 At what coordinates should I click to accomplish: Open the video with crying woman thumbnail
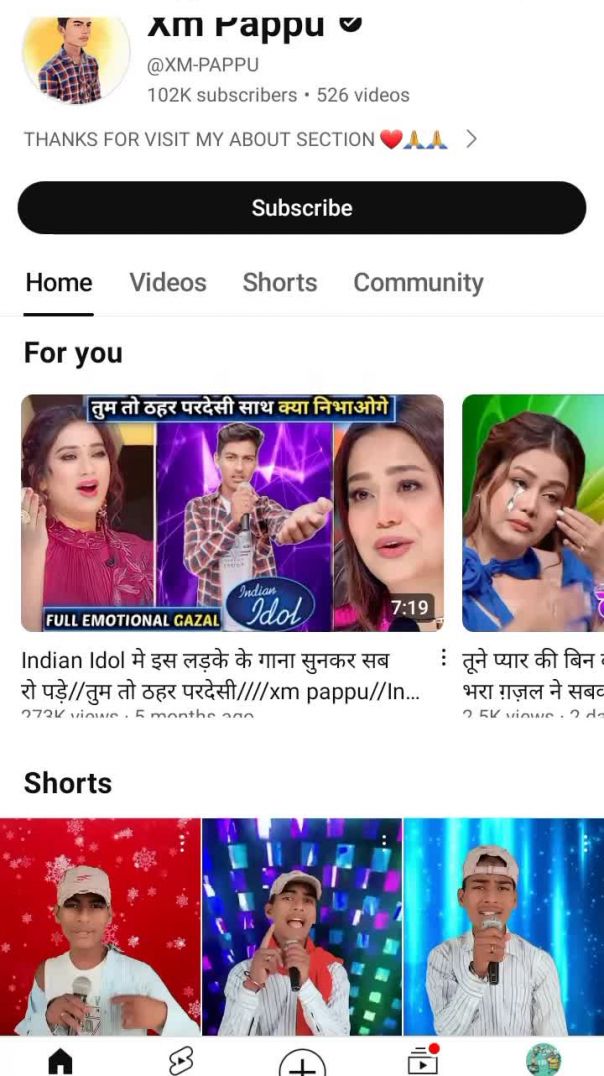tap(532, 512)
